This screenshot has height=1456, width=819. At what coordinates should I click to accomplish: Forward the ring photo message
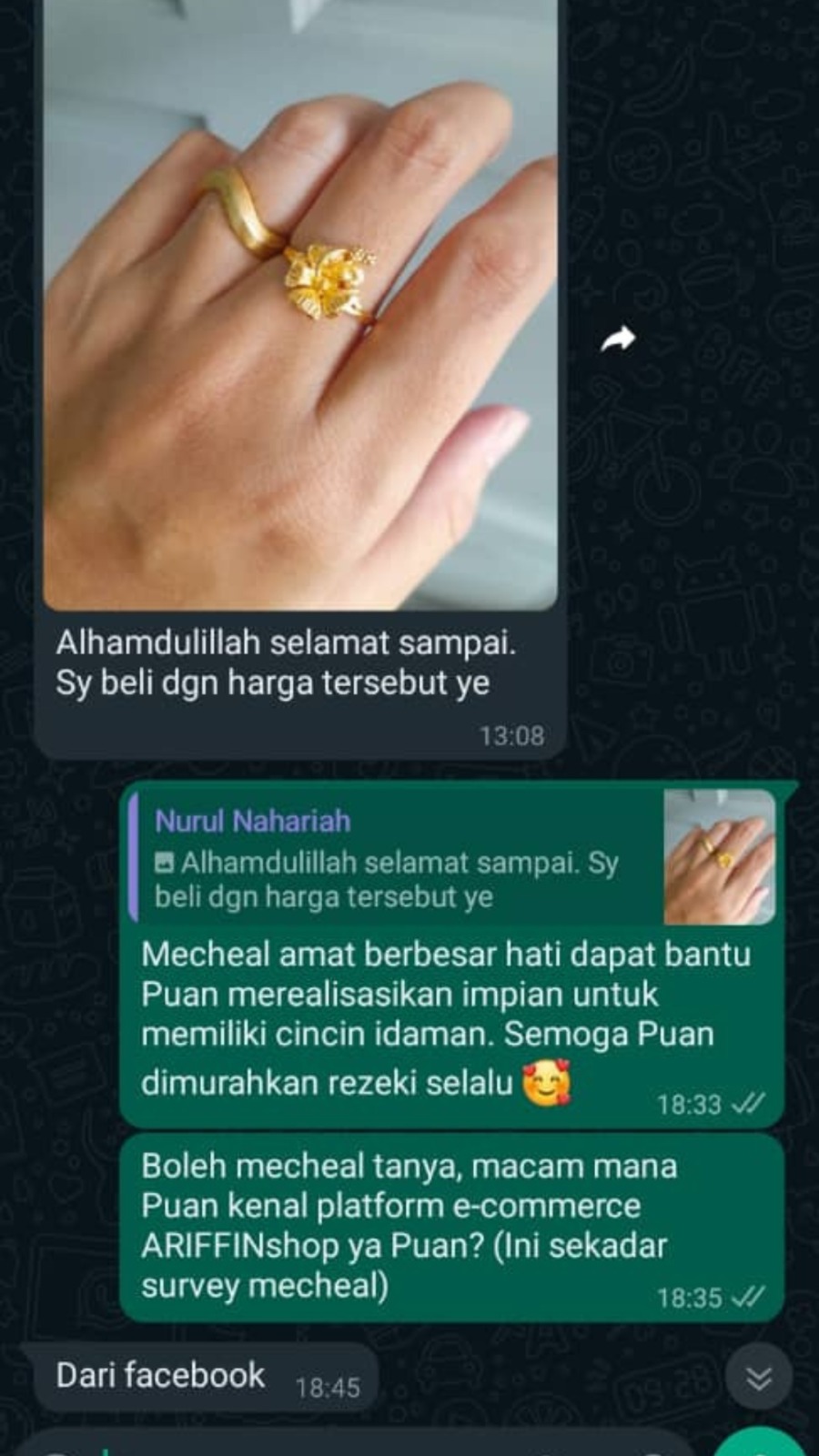618,339
